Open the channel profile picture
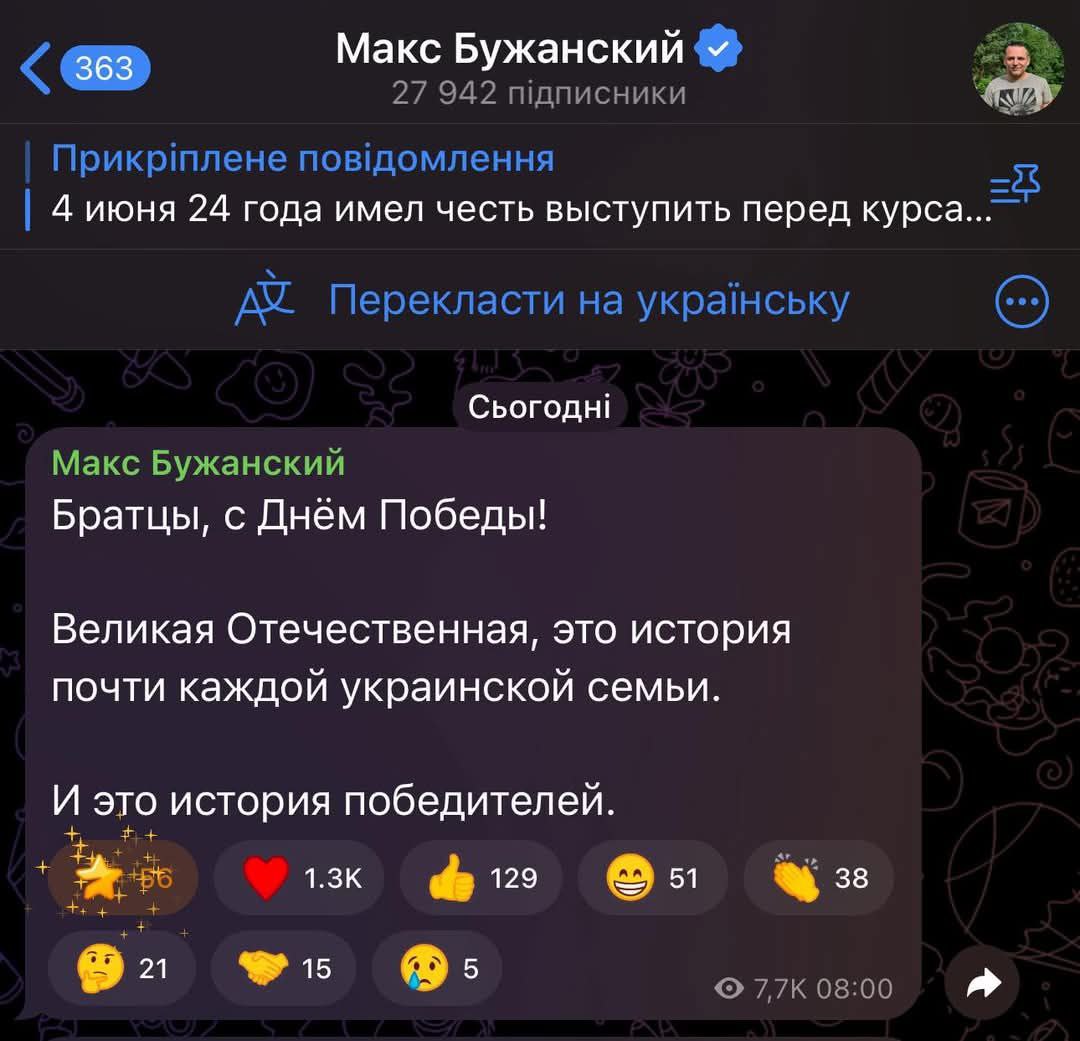Screen dimensions: 1080x1041 tap(1018, 68)
